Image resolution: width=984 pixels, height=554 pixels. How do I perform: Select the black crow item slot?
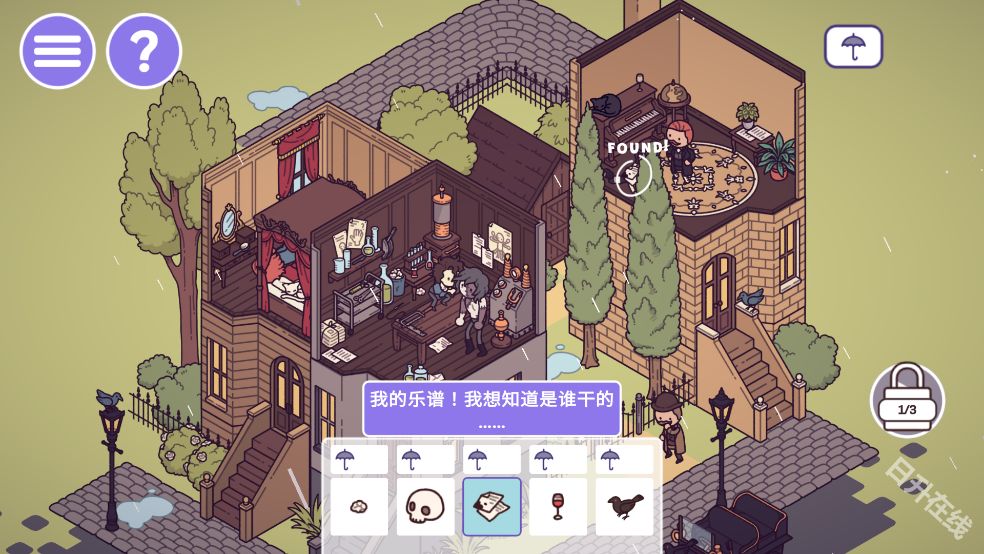(624, 507)
